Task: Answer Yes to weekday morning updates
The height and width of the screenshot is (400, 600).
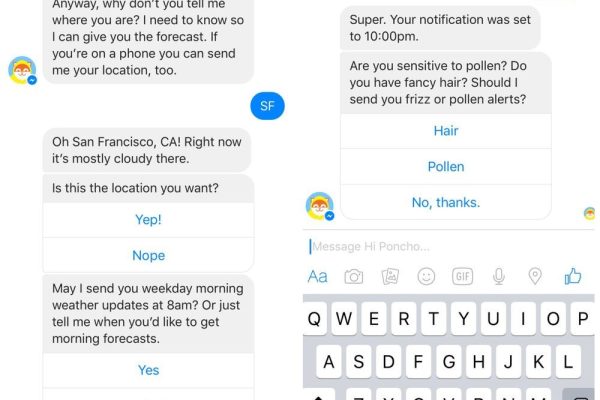Action: coord(148,370)
